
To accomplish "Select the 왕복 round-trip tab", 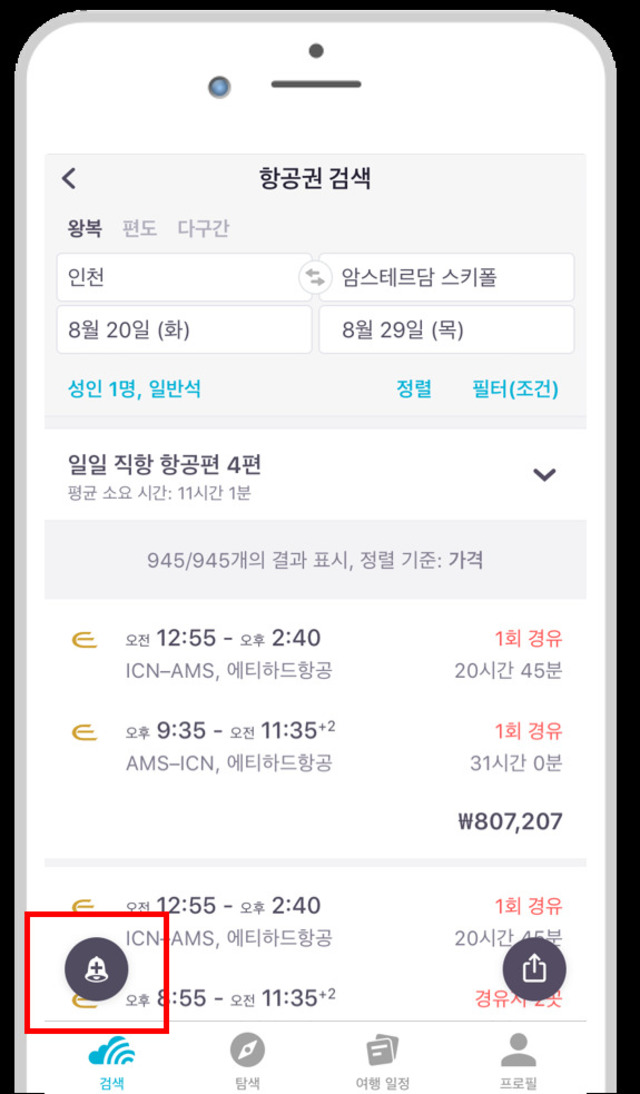I will [x=84, y=229].
